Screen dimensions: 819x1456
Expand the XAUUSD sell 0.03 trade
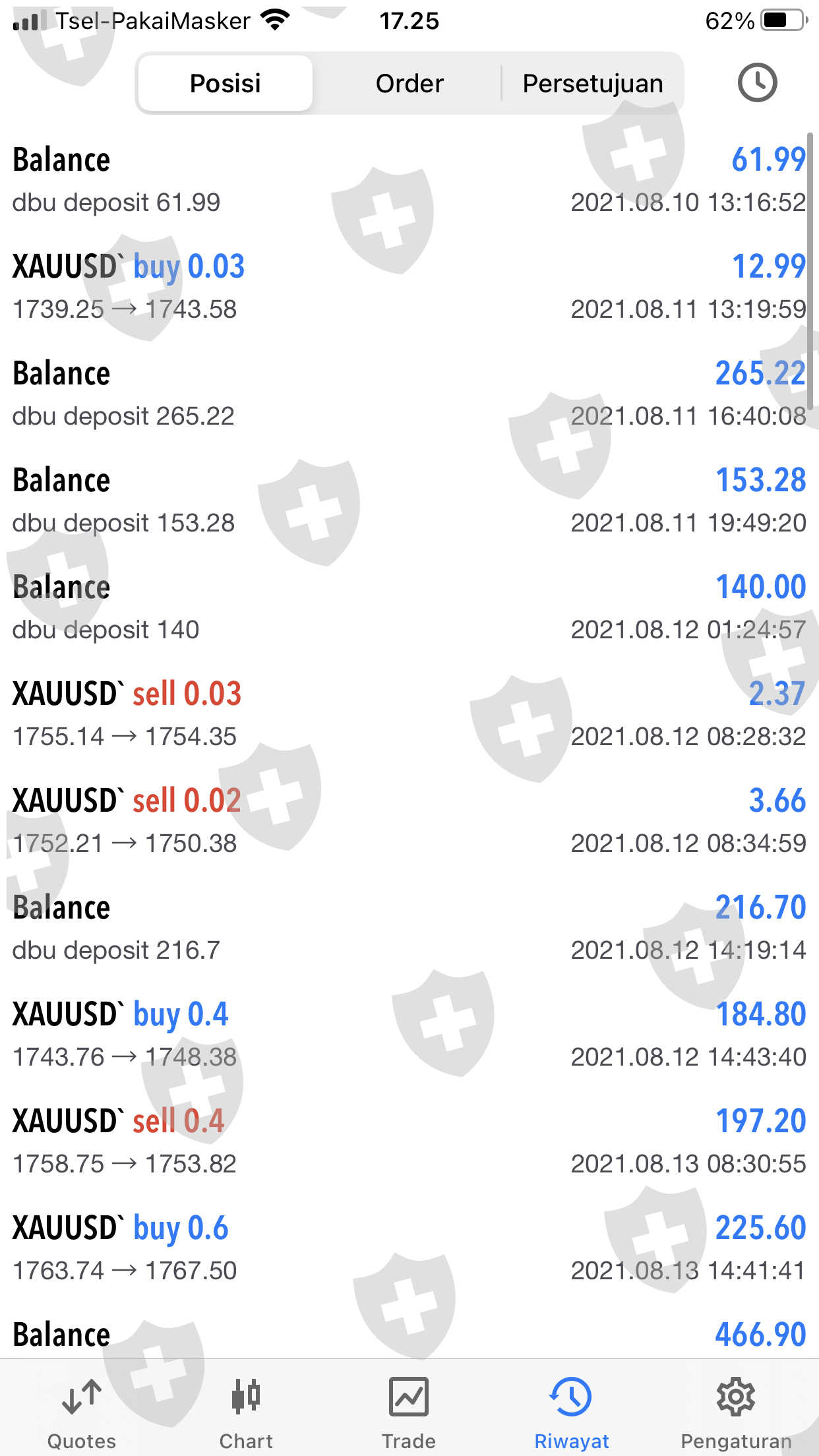(x=409, y=714)
